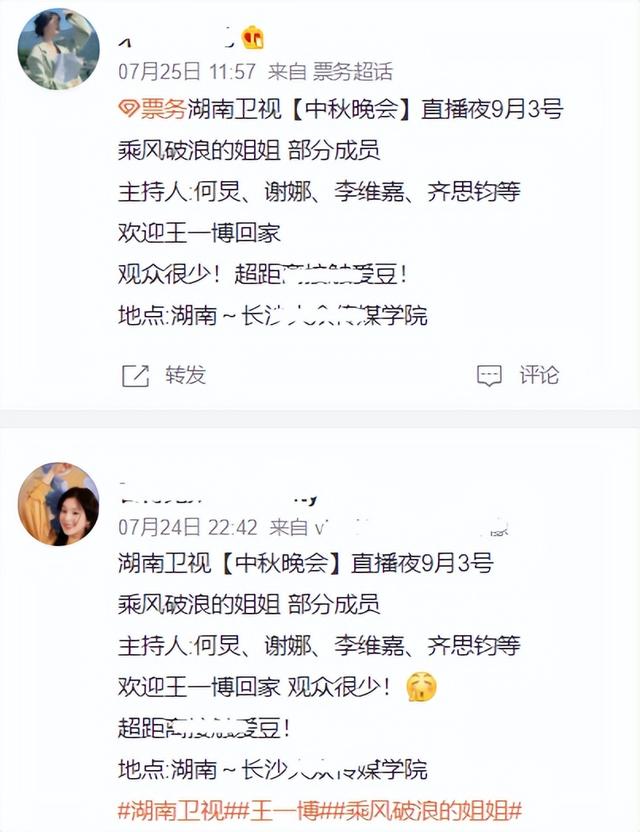
Task: Open the #王一博# hashtag
Action: (x=284, y=810)
